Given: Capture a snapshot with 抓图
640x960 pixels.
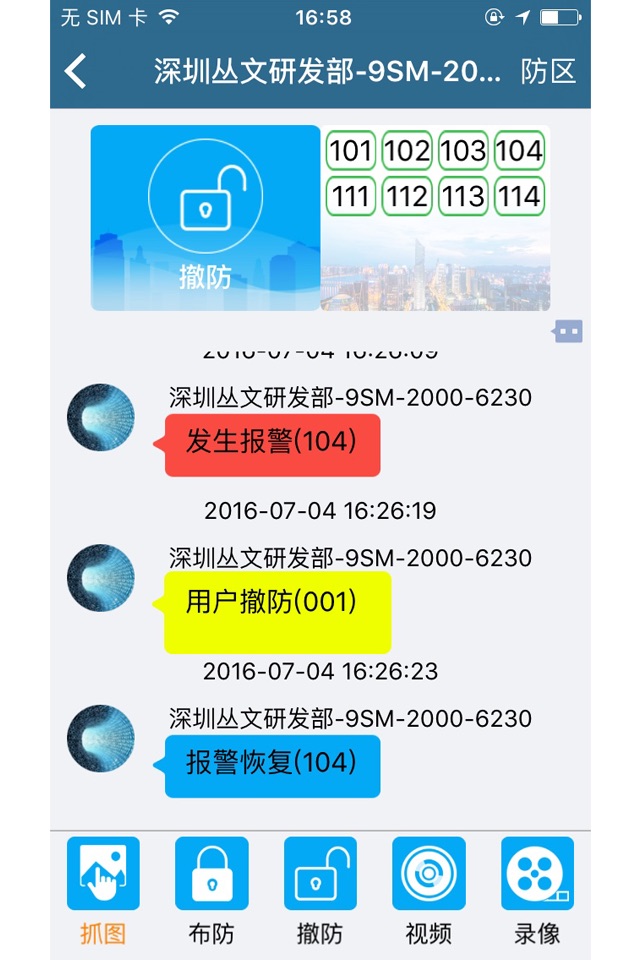Looking at the screenshot, I should [x=103, y=890].
